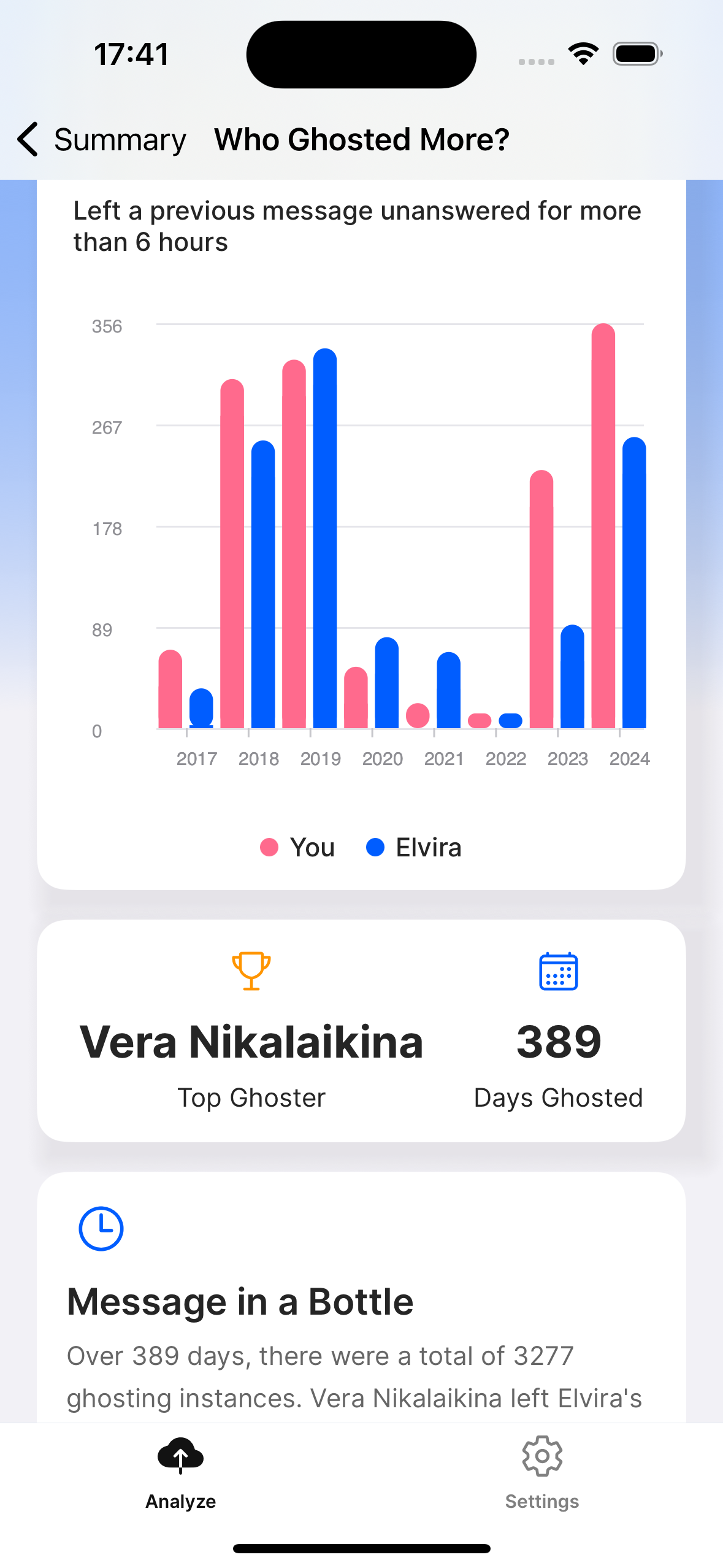Switch to the Analyze tab
Screen dimensions: 723x1568
(180, 1472)
